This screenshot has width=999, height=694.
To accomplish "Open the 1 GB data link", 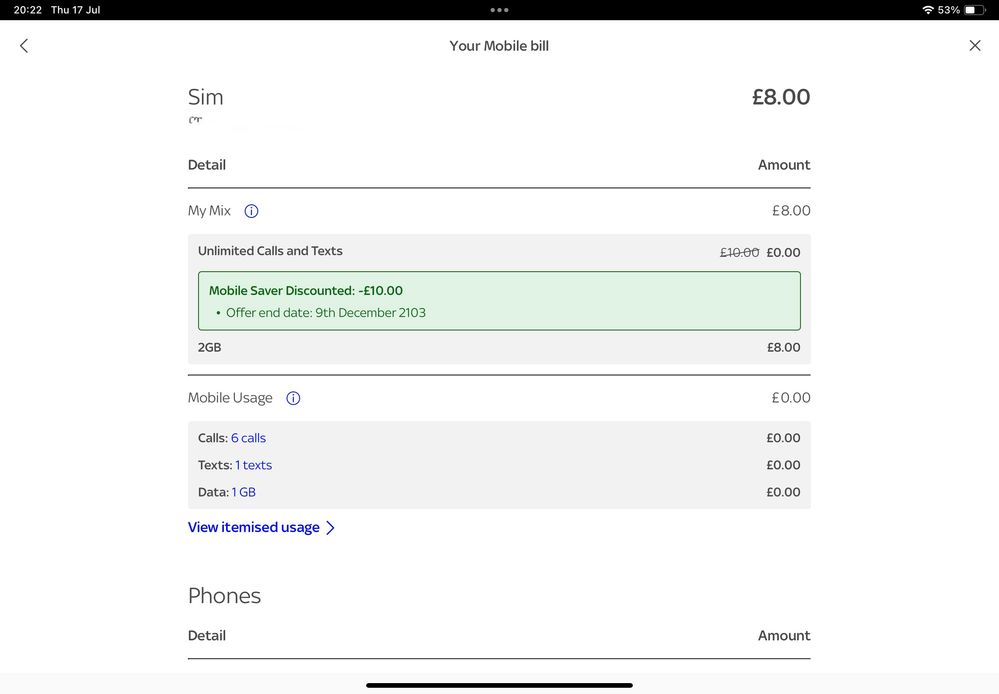I will point(244,492).
